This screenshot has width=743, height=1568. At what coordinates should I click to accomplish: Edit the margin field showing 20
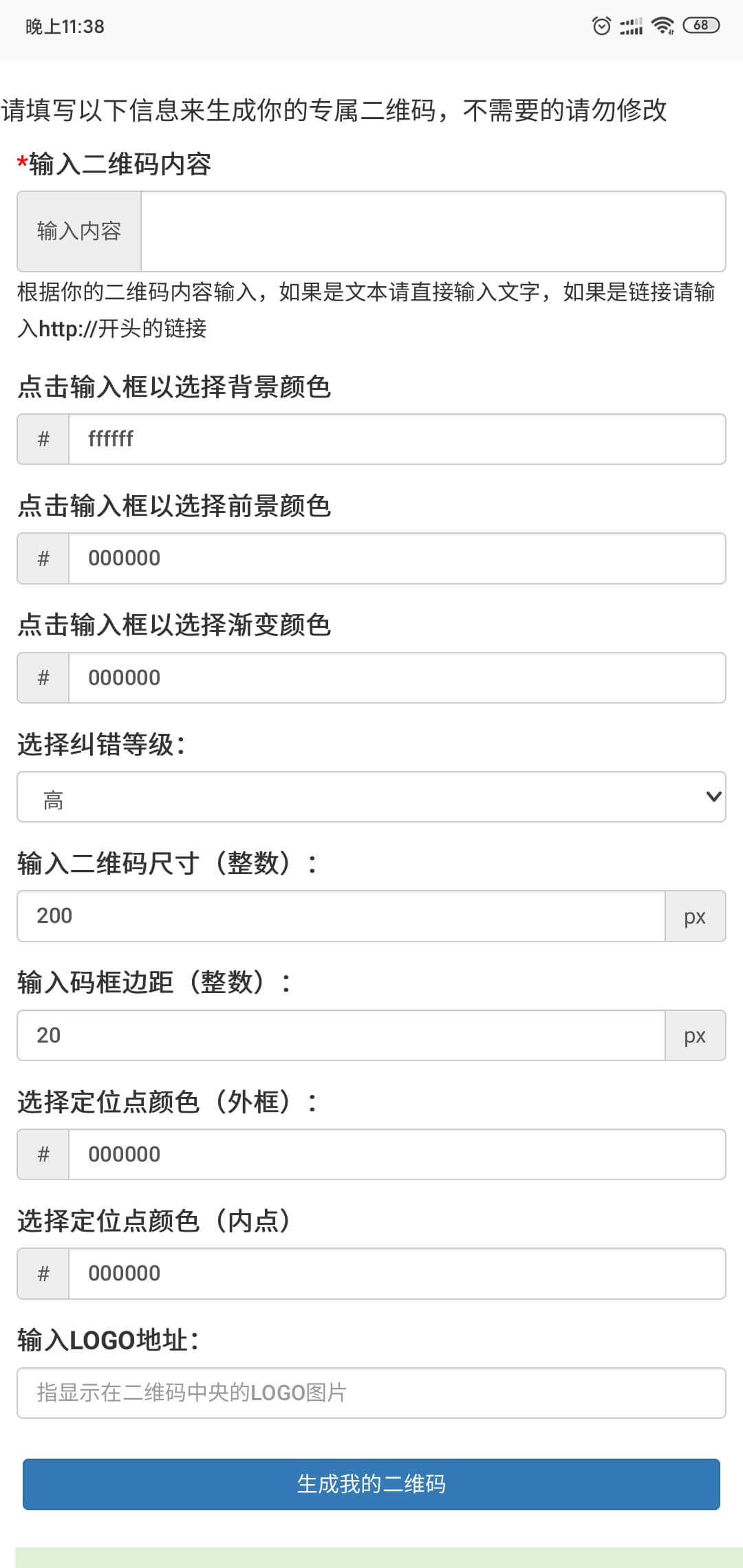pos(341,1036)
